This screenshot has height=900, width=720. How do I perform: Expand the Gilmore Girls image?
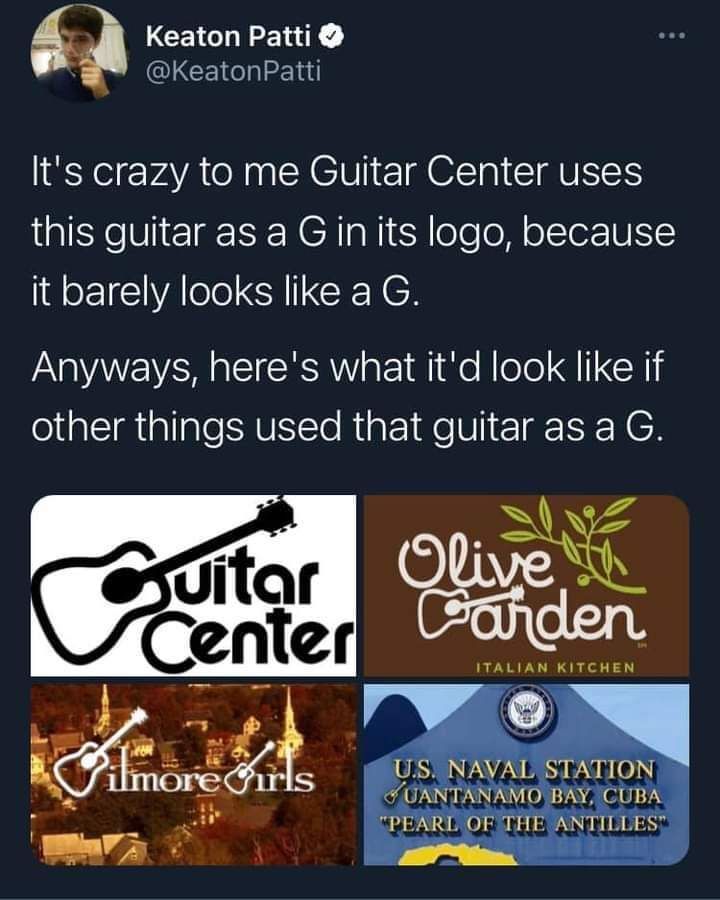[194, 774]
